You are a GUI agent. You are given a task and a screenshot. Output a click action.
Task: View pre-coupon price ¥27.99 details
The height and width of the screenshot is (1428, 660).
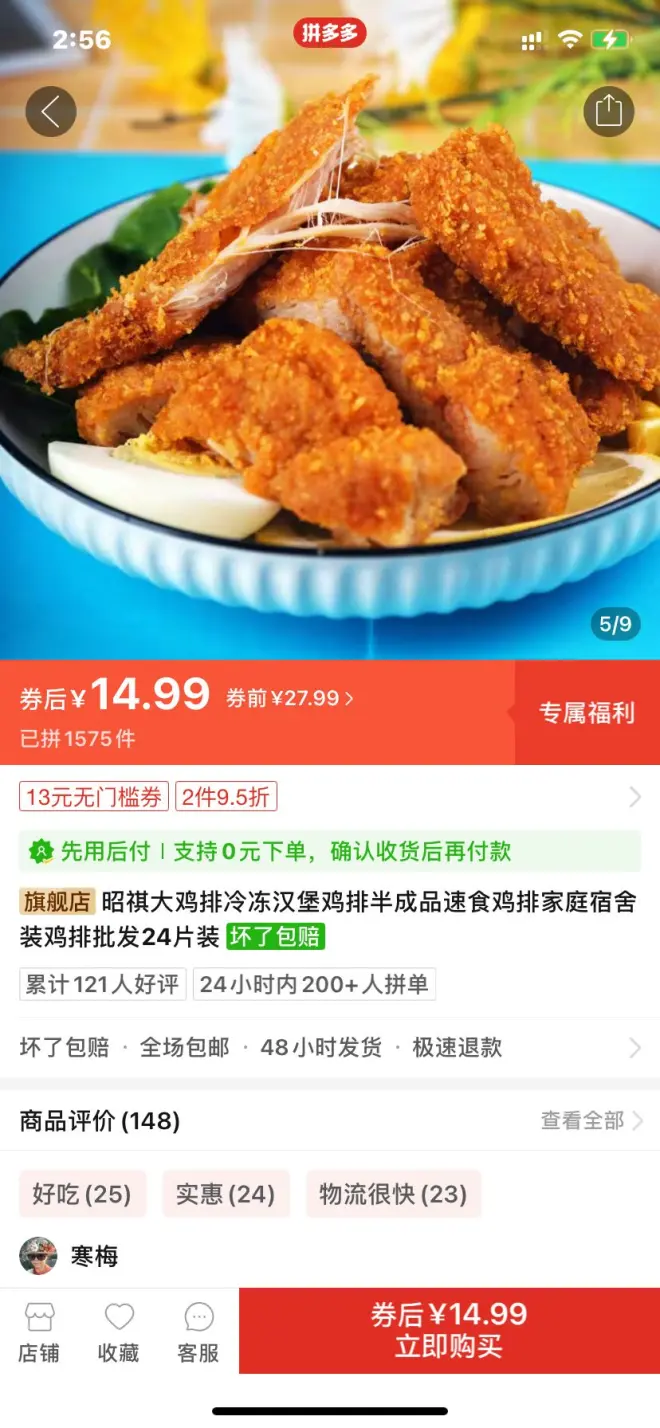click(290, 698)
